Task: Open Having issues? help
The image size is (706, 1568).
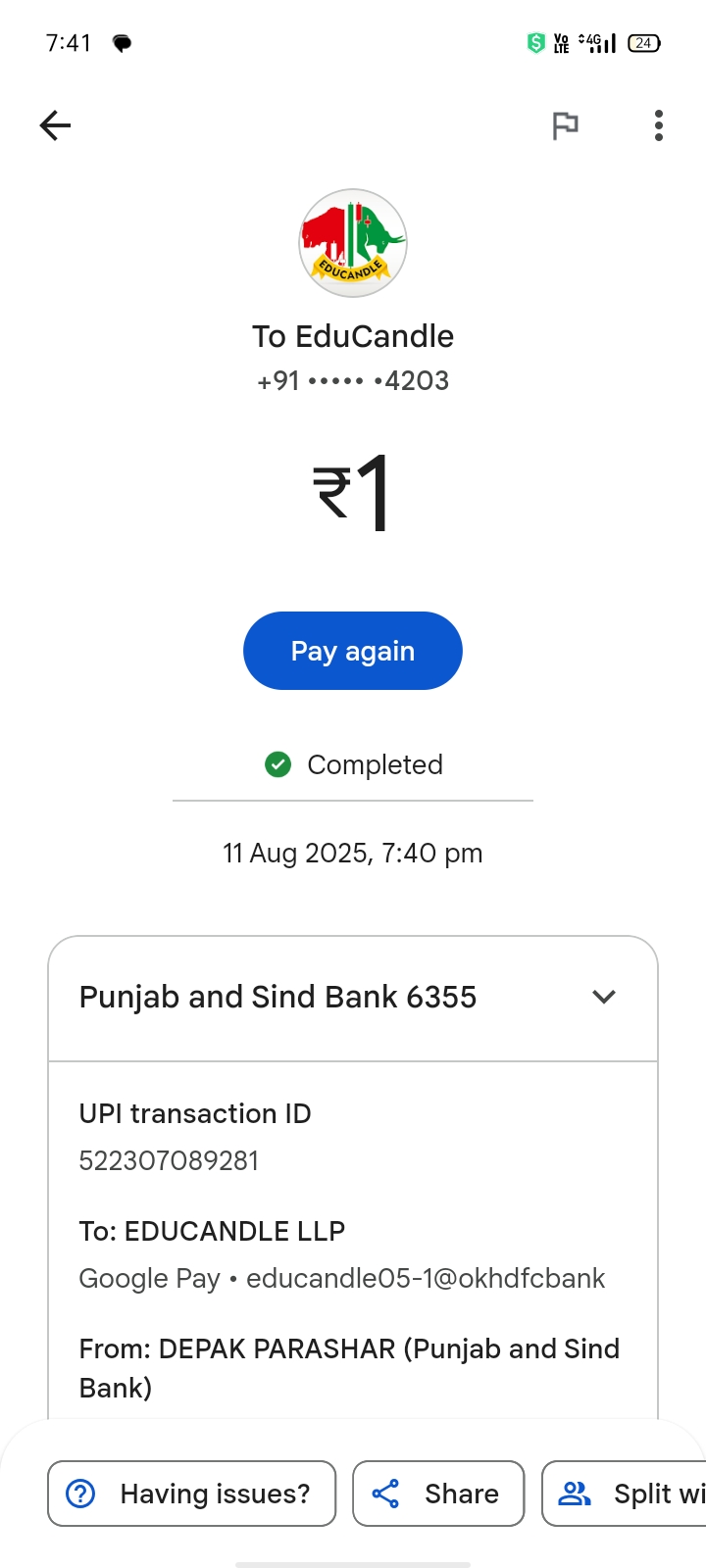Action: 192,1494
